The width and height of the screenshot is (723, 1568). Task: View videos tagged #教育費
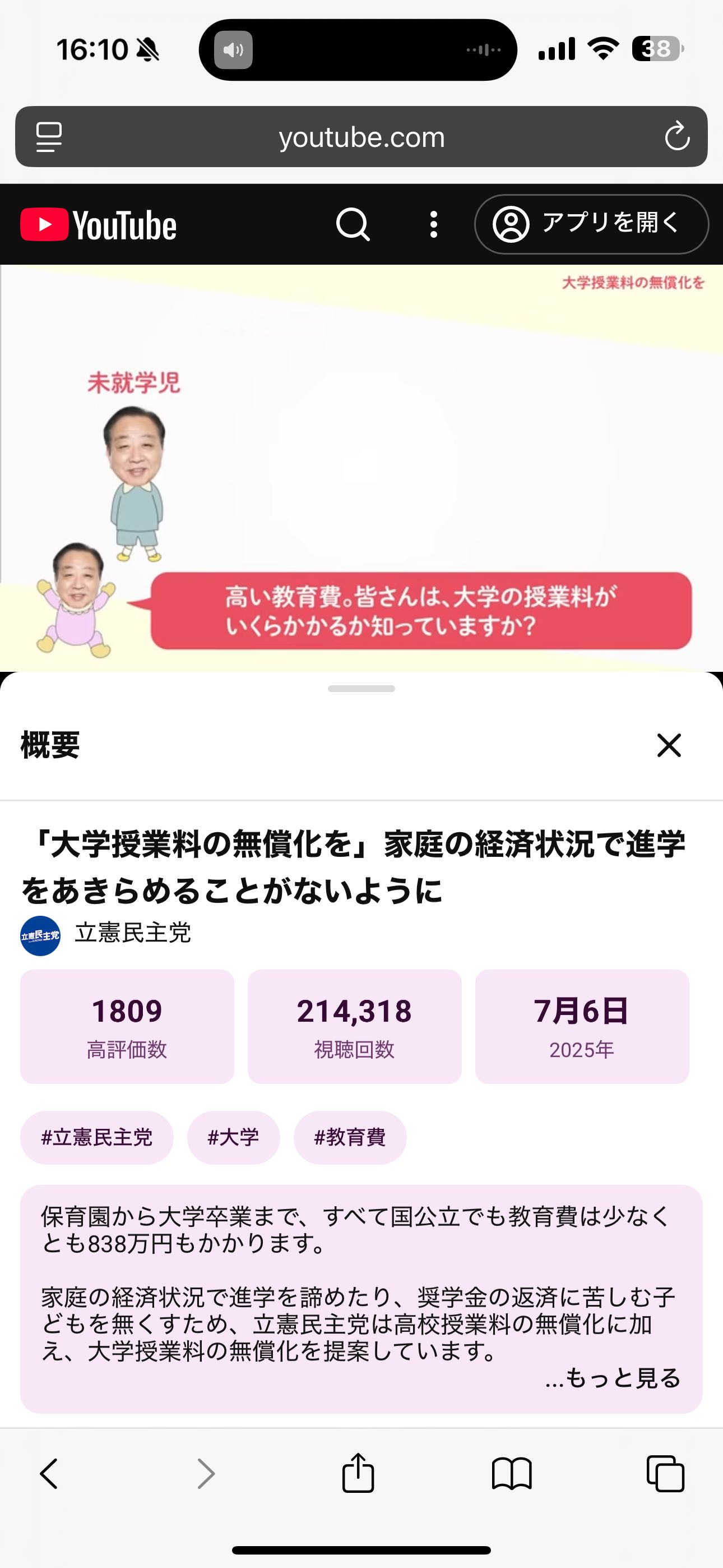click(x=350, y=1137)
